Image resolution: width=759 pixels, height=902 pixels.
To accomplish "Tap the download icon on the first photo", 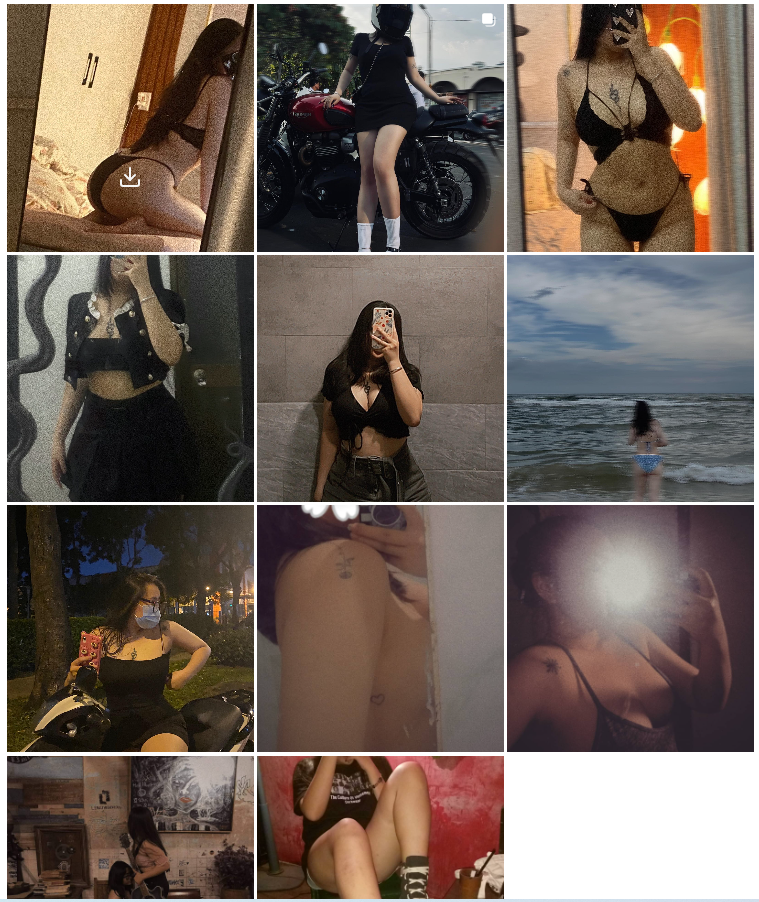I will [x=130, y=178].
